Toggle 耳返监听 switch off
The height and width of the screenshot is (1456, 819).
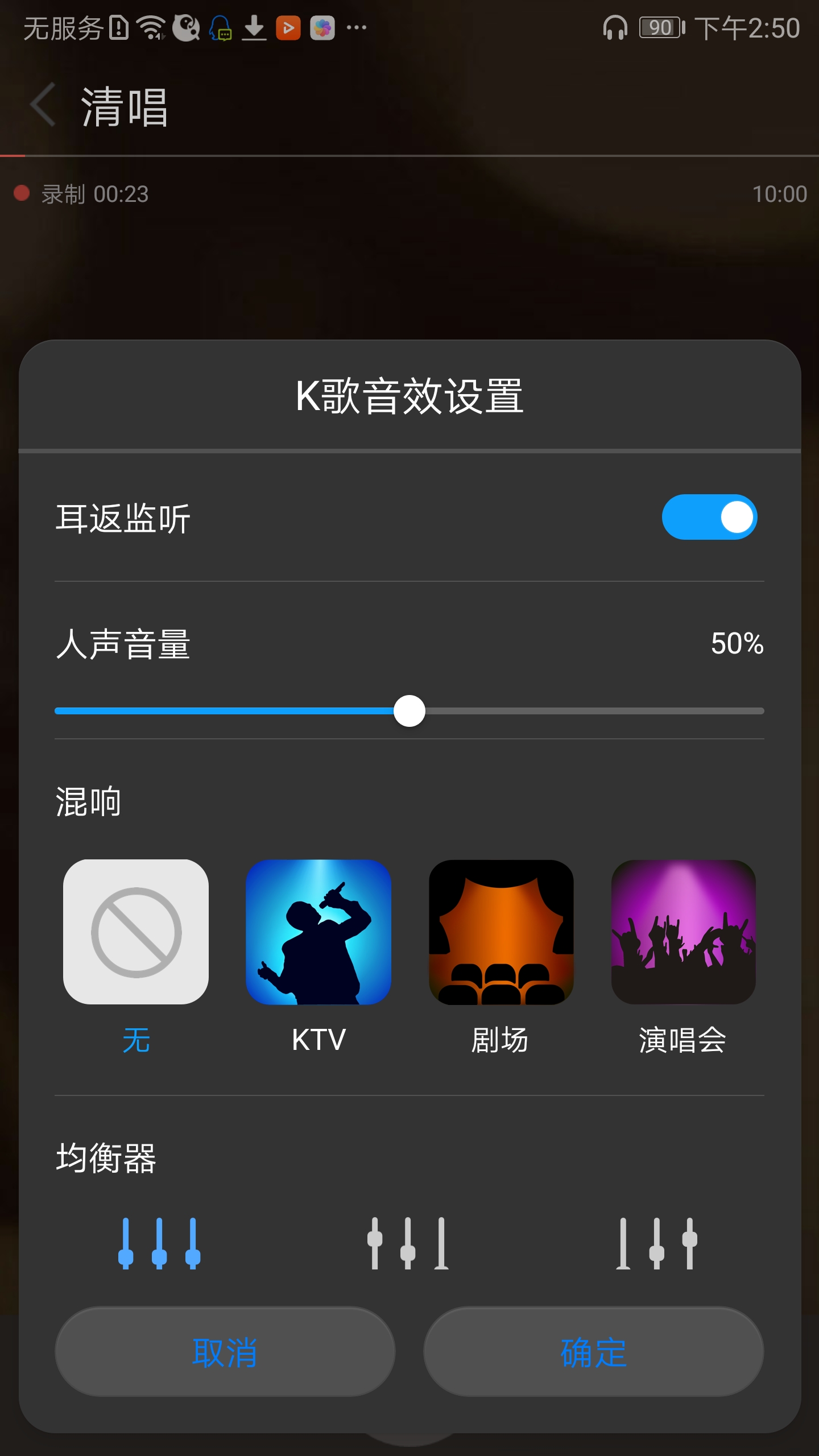point(709,517)
